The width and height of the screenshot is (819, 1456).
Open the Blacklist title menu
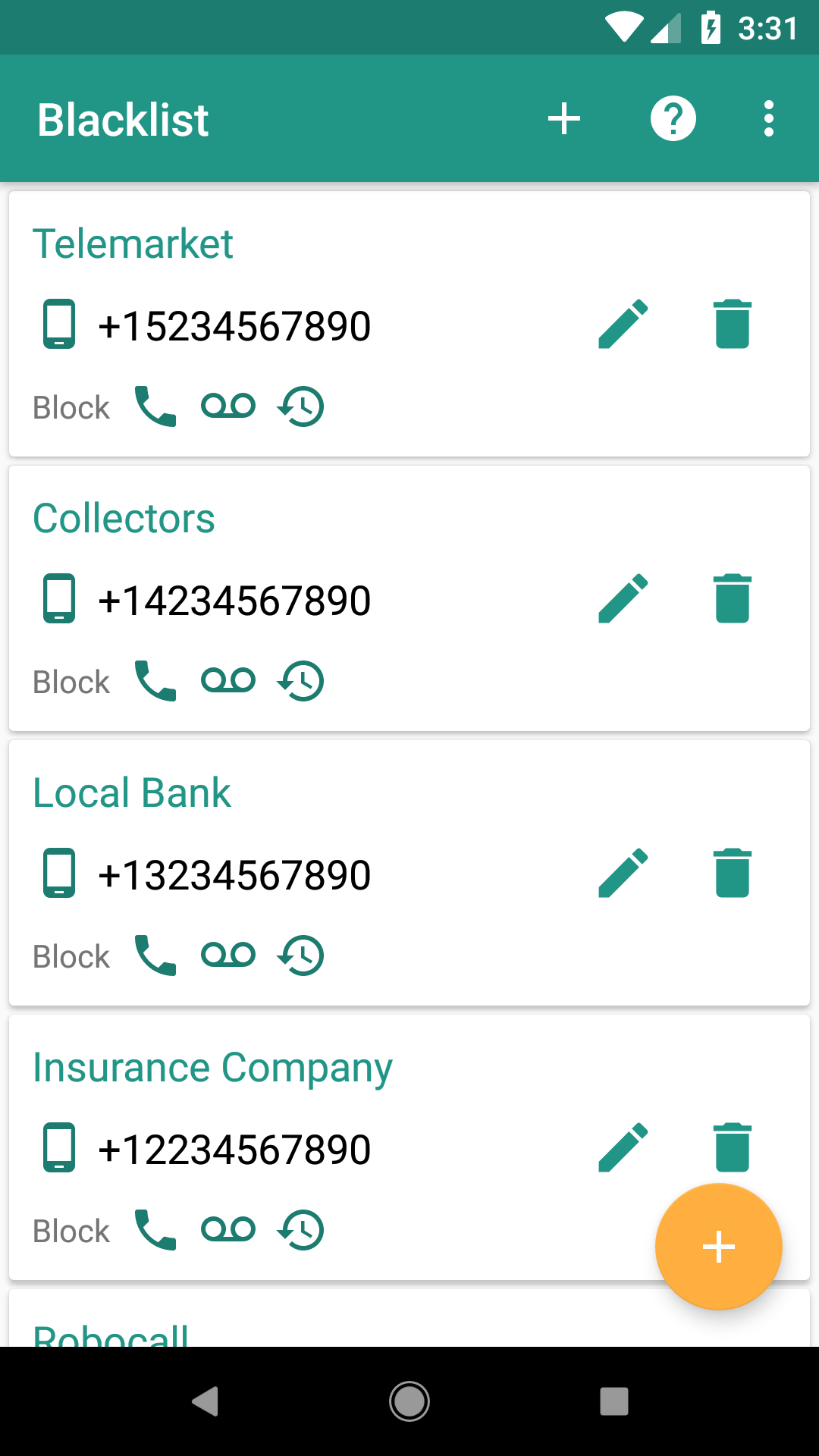click(x=123, y=118)
